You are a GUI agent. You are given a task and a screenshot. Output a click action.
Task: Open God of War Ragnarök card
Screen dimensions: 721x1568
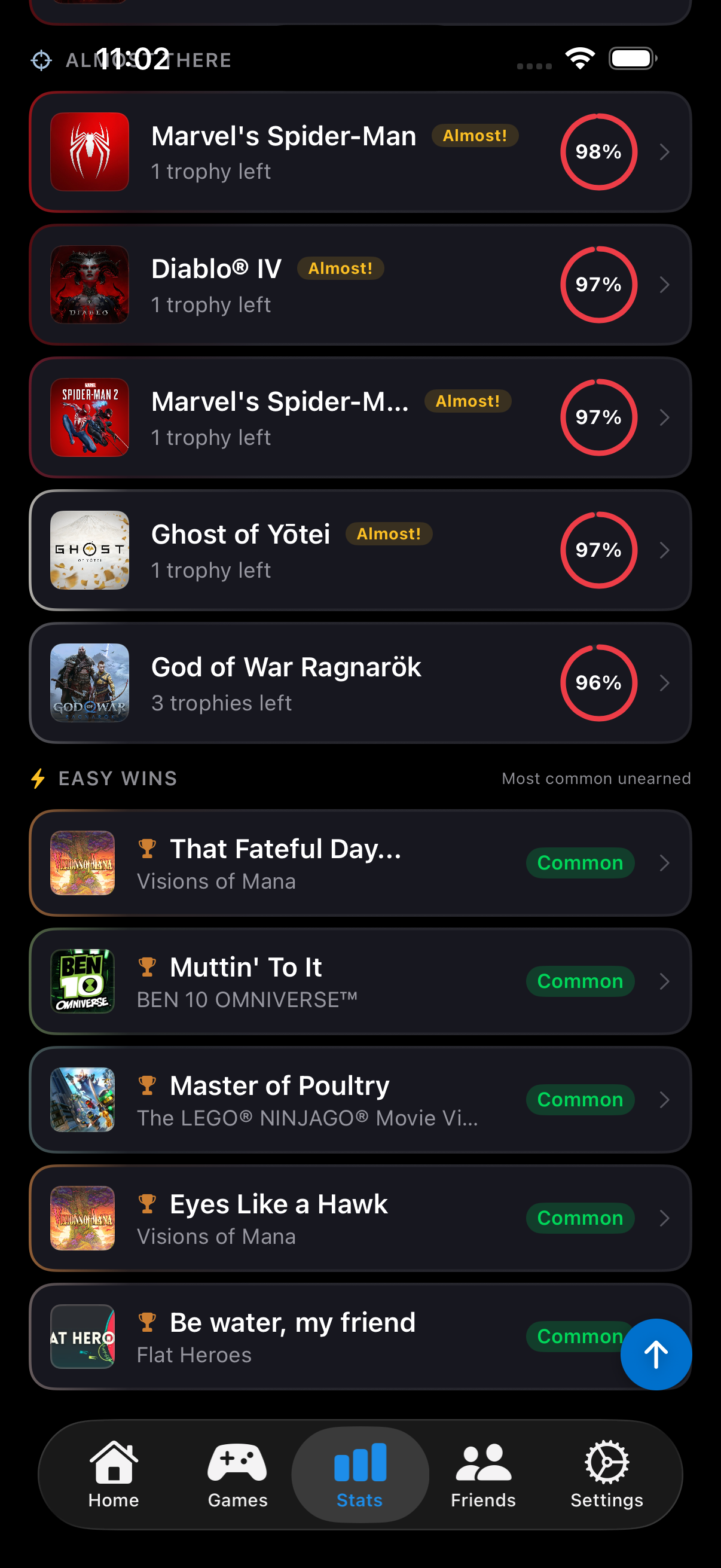[360, 683]
